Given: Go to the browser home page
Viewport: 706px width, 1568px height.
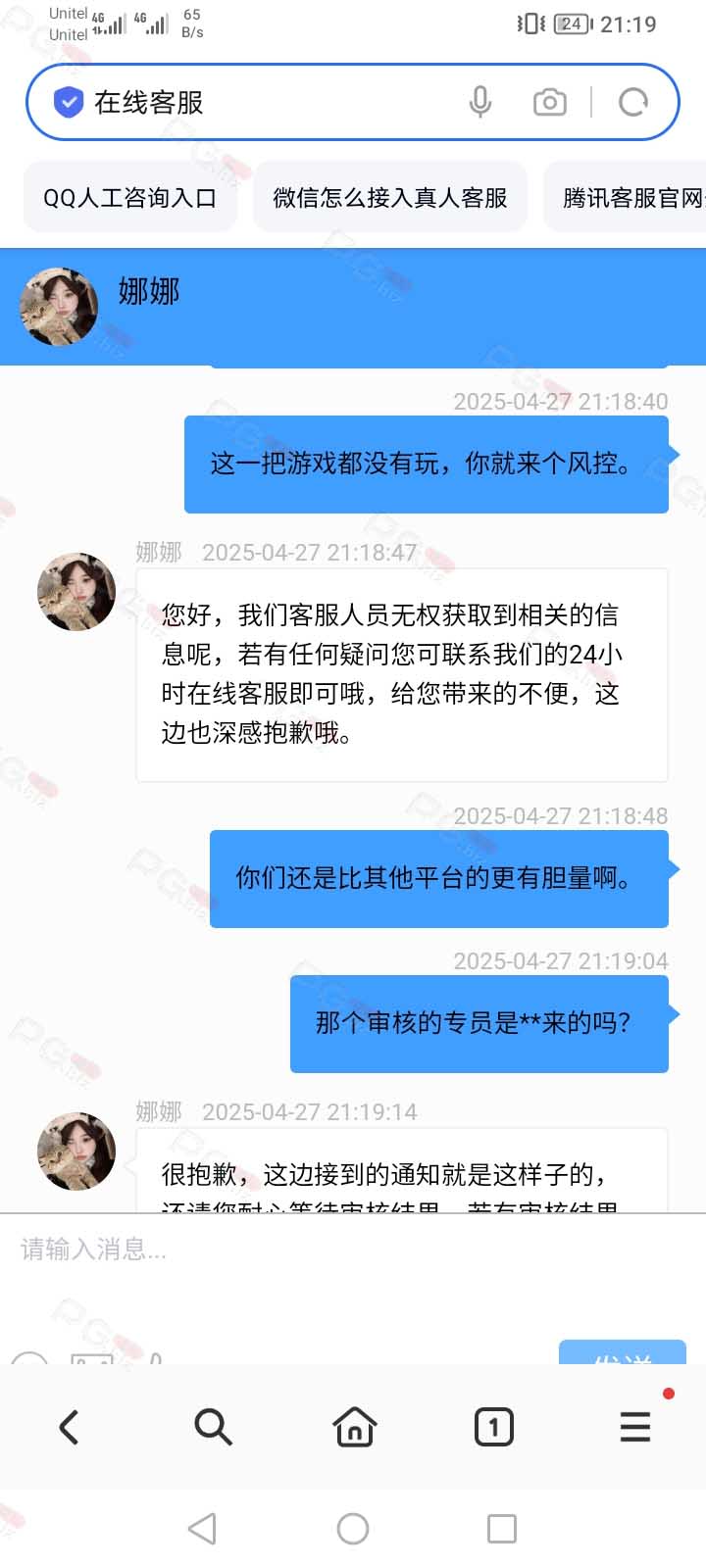Looking at the screenshot, I should (355, 1427).
